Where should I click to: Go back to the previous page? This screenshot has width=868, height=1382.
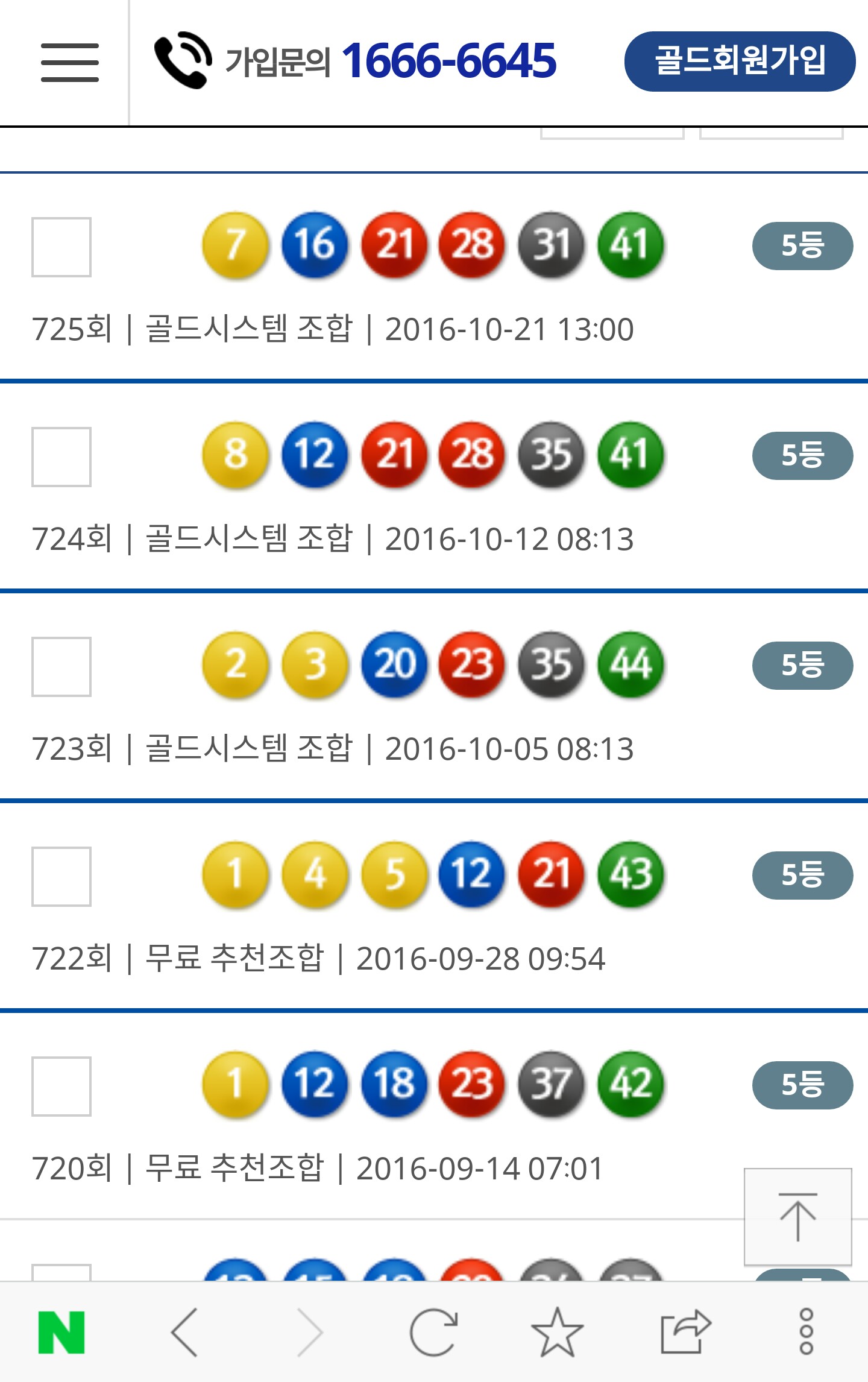(184, 1333)
